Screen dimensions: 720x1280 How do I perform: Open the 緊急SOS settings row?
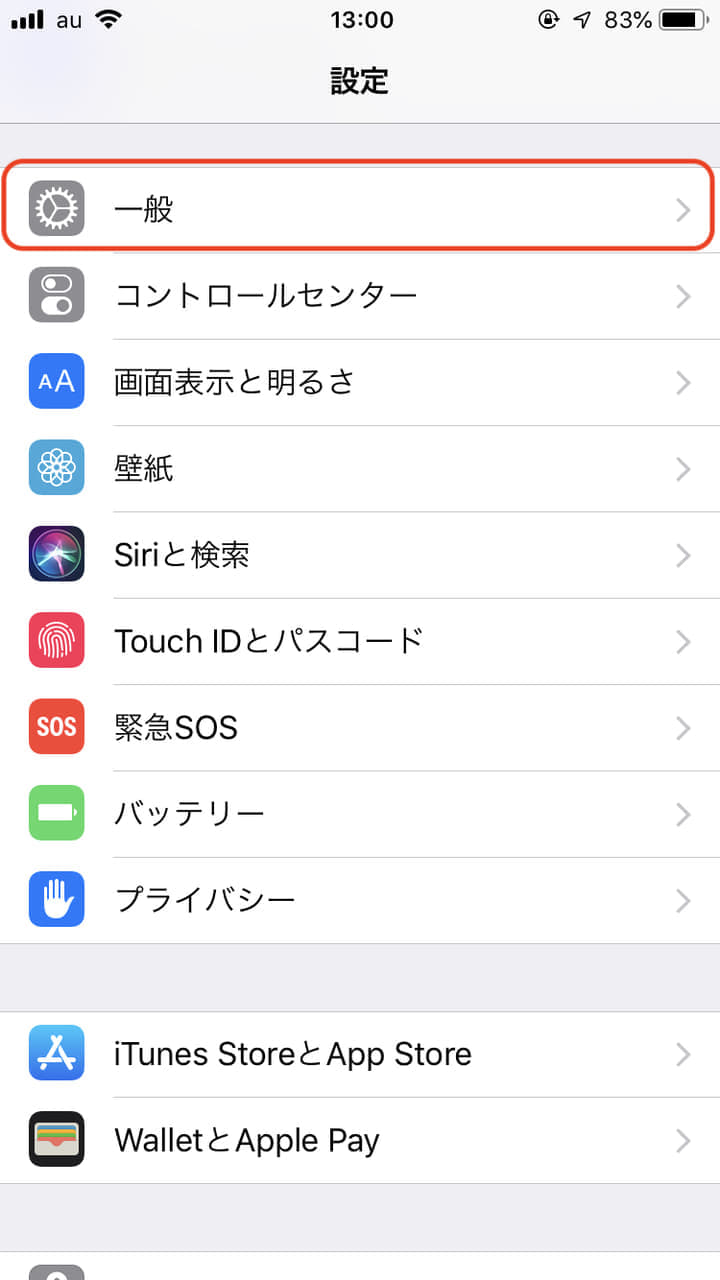[x=360, y=727]
